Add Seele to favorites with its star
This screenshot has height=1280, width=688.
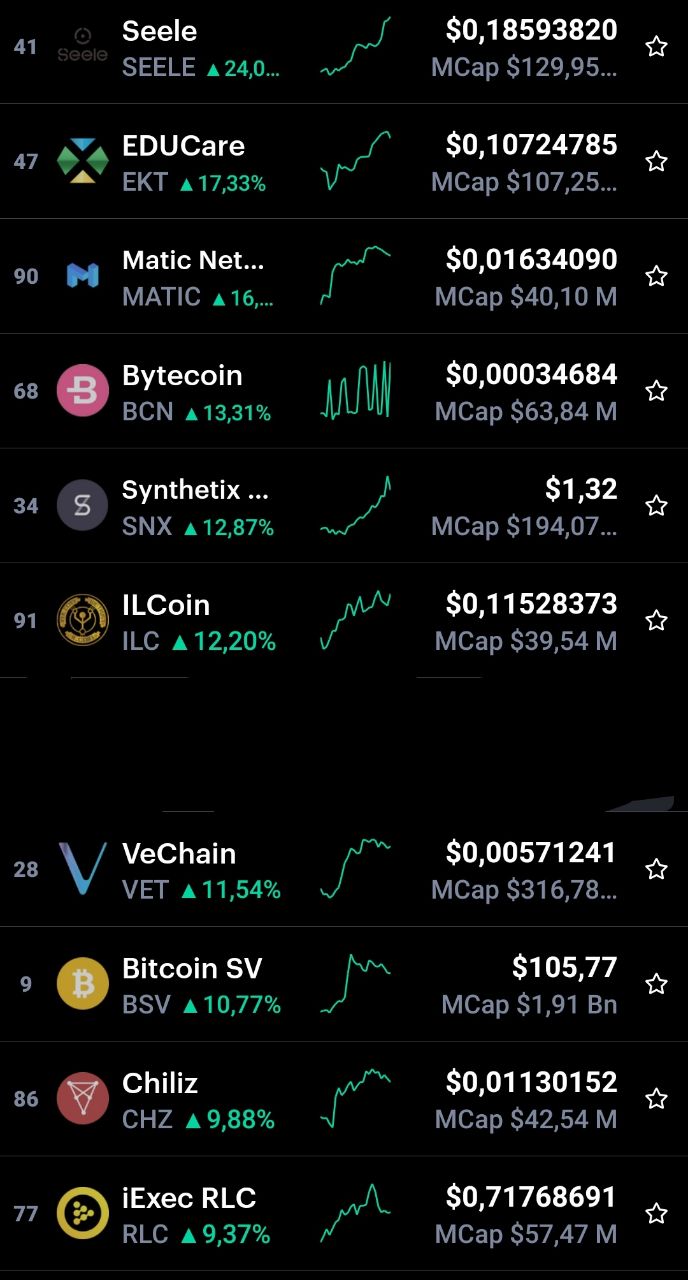656,47
